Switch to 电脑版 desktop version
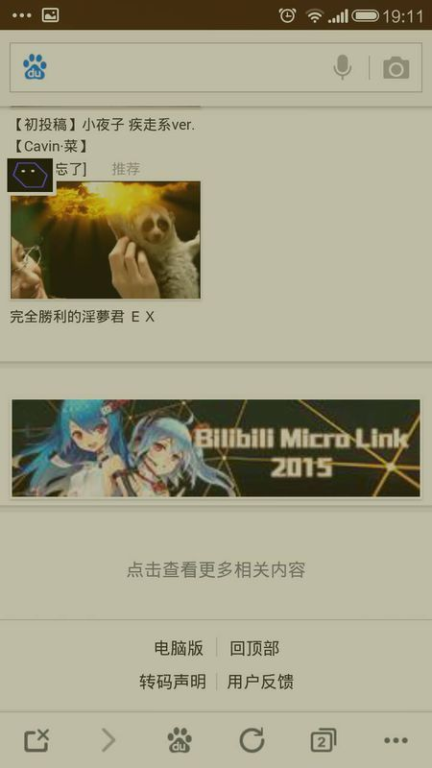The image size is (432, 768). click(179, 648)
